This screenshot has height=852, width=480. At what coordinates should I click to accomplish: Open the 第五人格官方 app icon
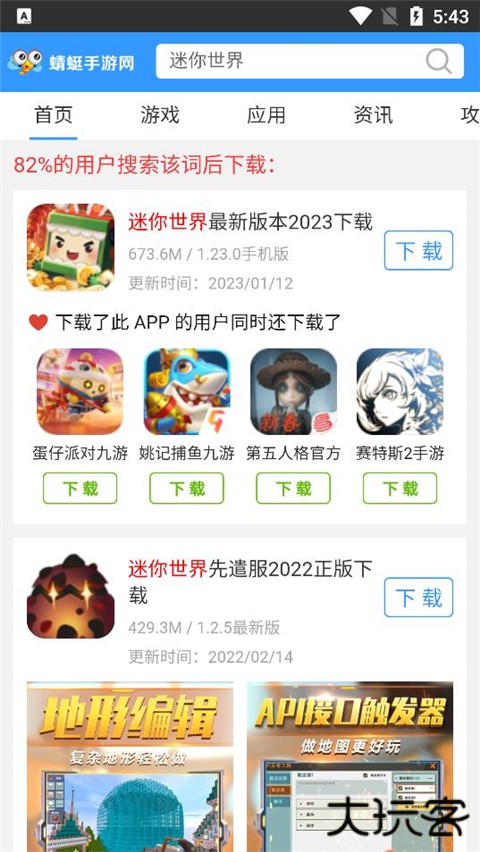click(294, 391)
